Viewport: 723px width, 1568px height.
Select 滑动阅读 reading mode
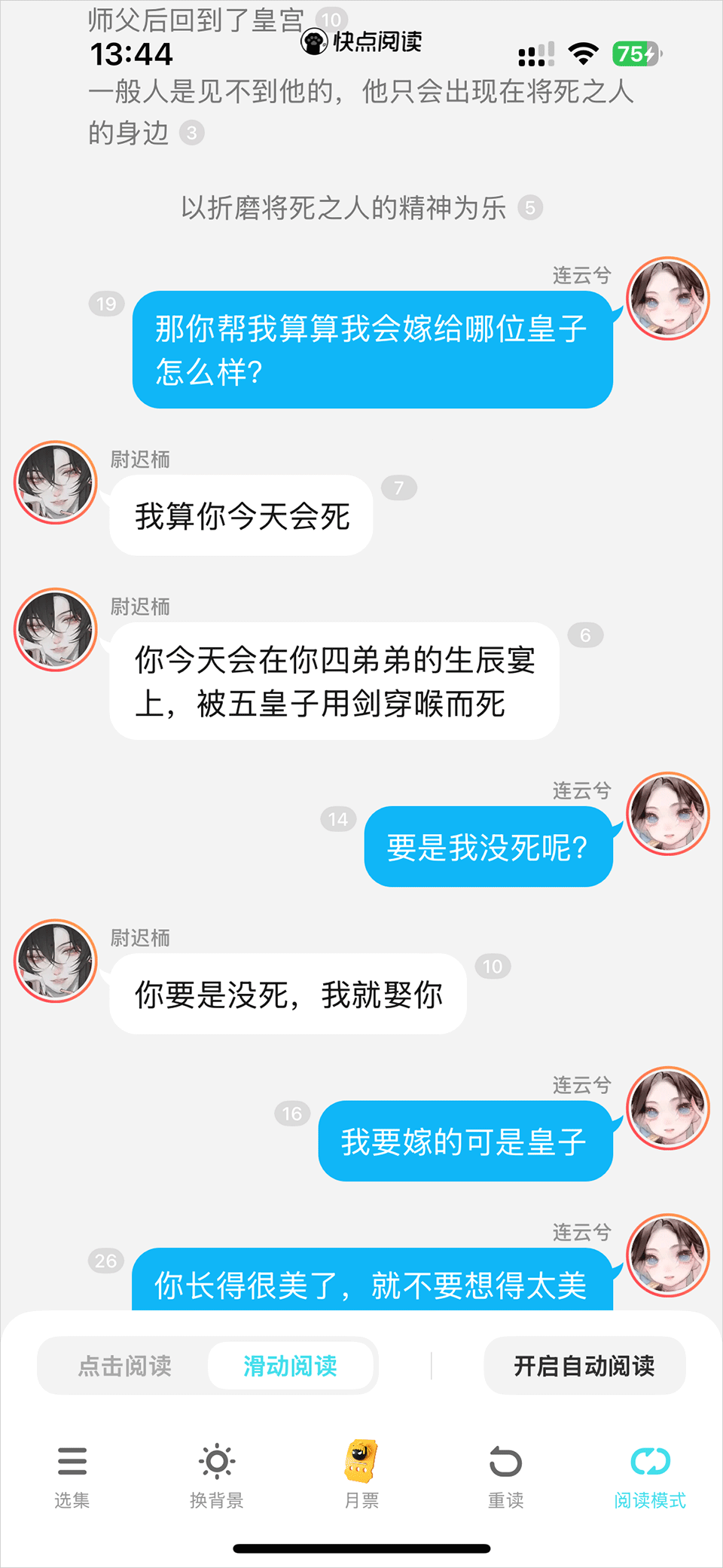(x=291, y=1366)
